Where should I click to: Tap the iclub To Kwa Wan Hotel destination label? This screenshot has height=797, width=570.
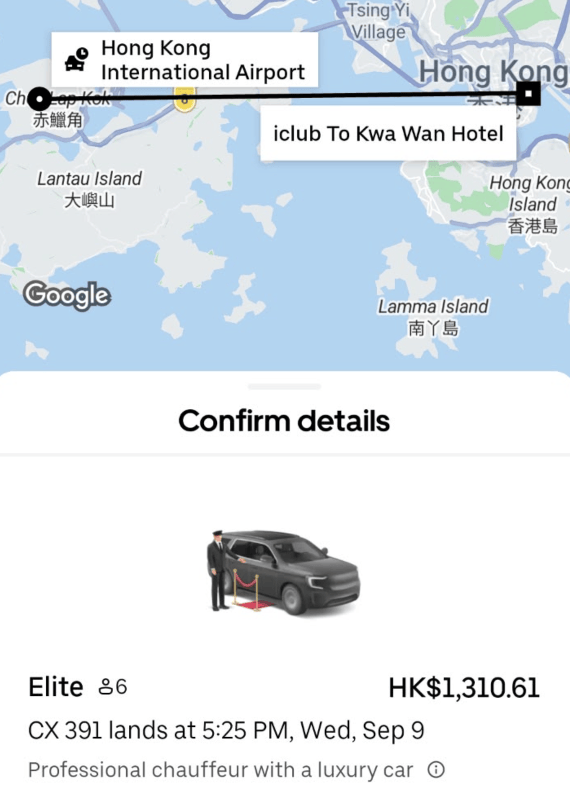pyautogui.click(x=388, y=134)
